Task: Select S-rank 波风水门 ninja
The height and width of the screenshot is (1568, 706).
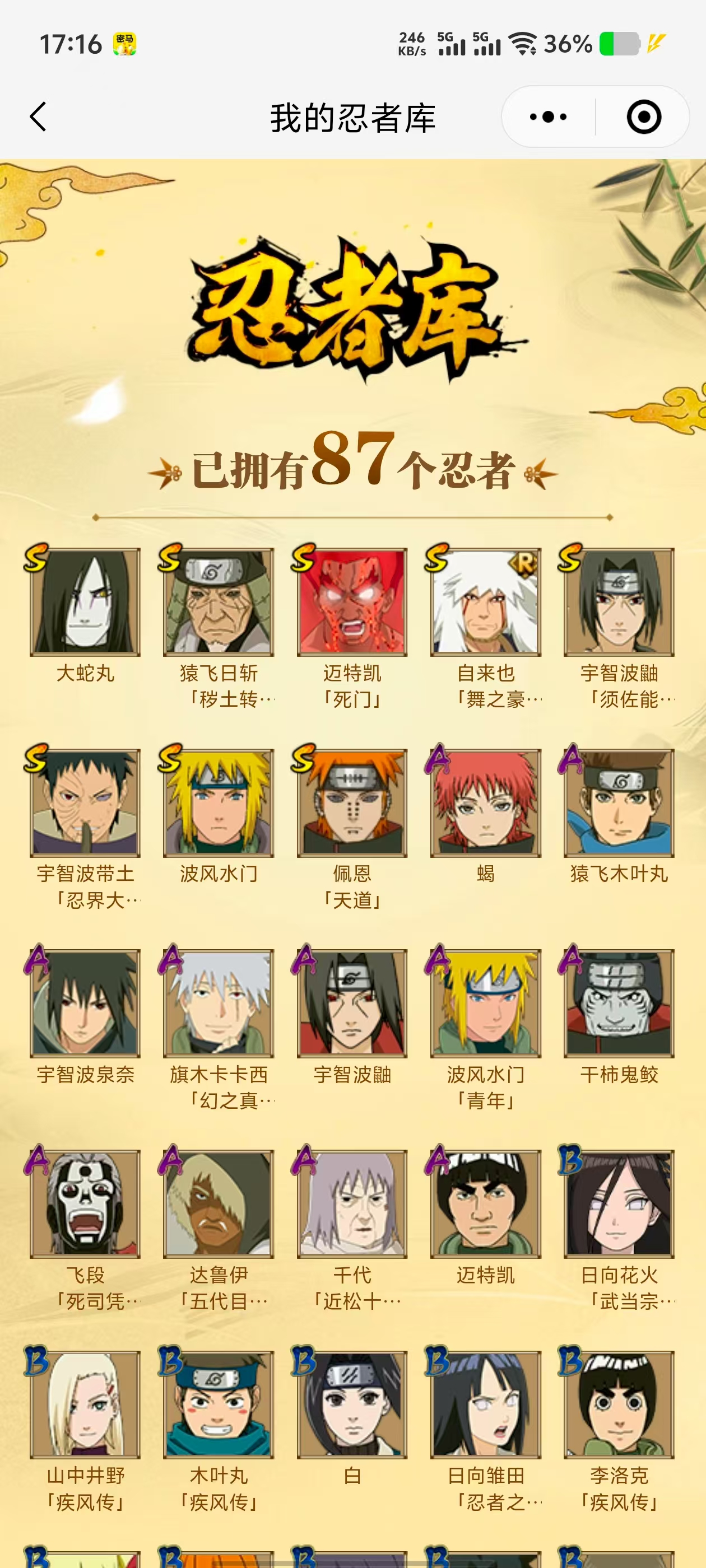Action: click(x=219, y=802)
